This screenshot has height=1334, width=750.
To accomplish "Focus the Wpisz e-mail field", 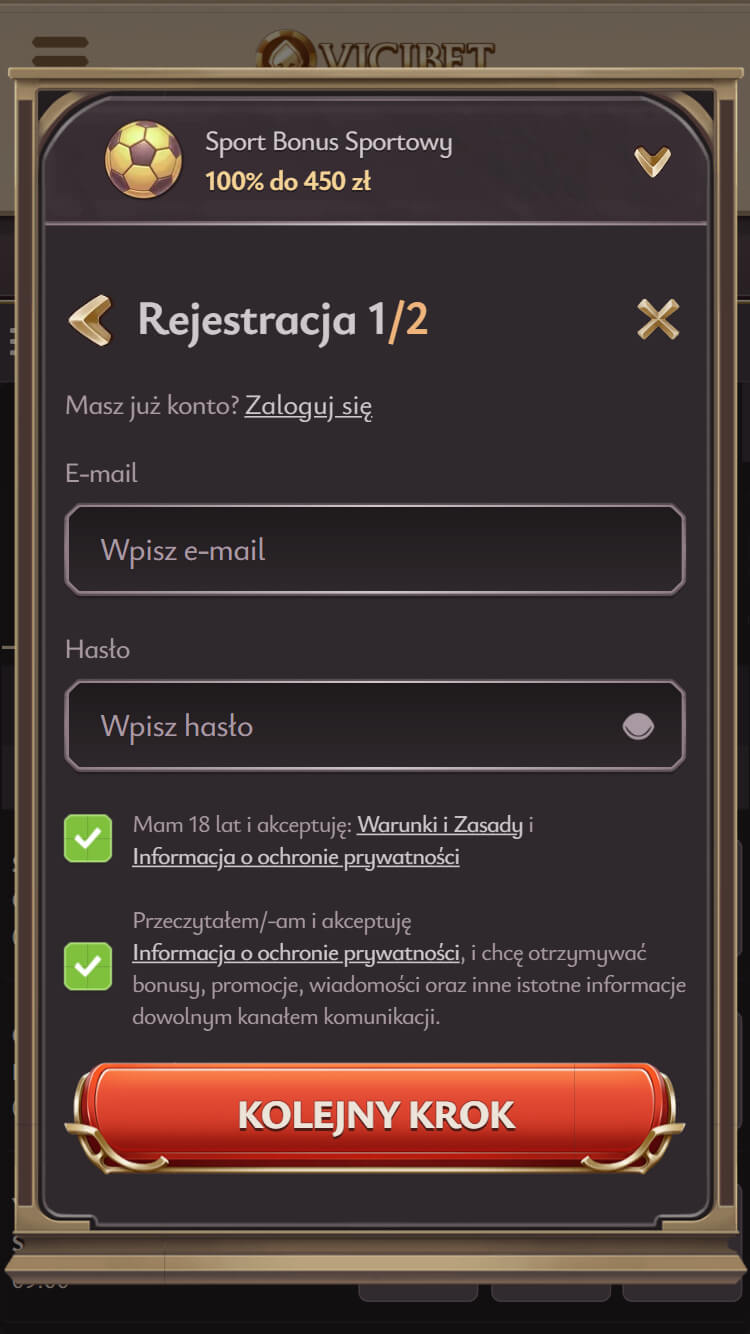I will [375, 550].
